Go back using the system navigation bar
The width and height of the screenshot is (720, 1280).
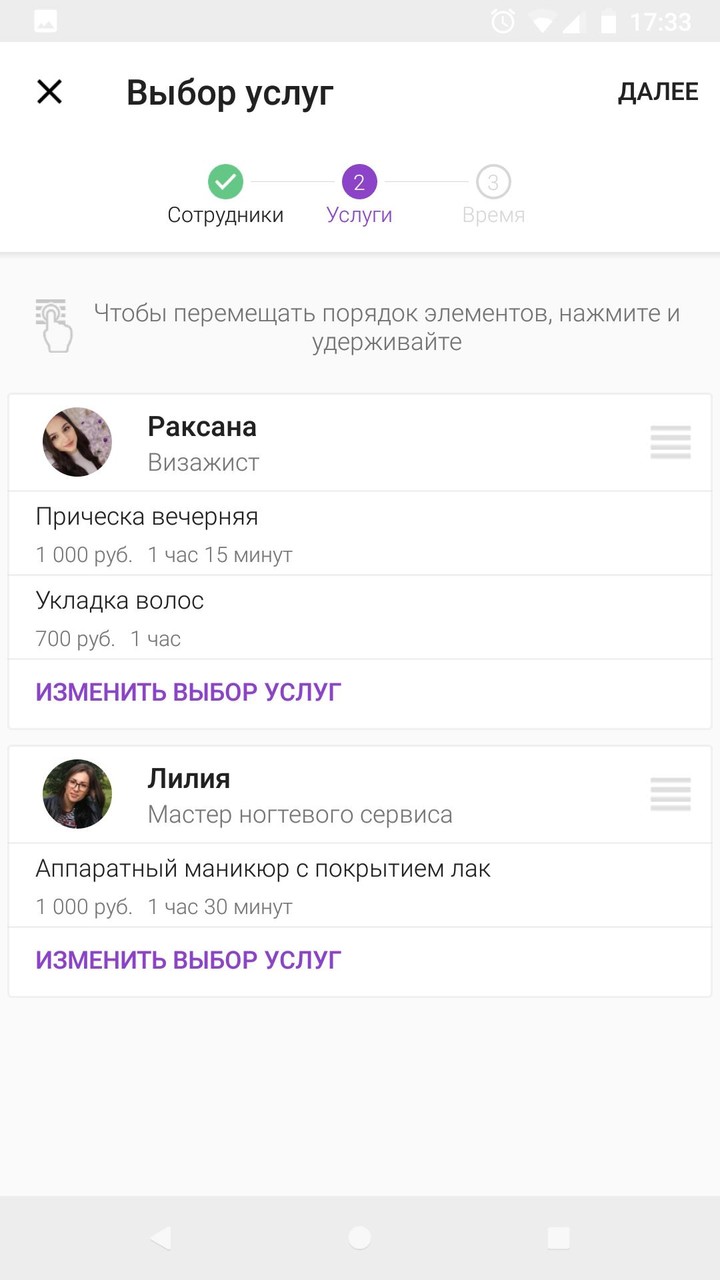(160, 1237)
